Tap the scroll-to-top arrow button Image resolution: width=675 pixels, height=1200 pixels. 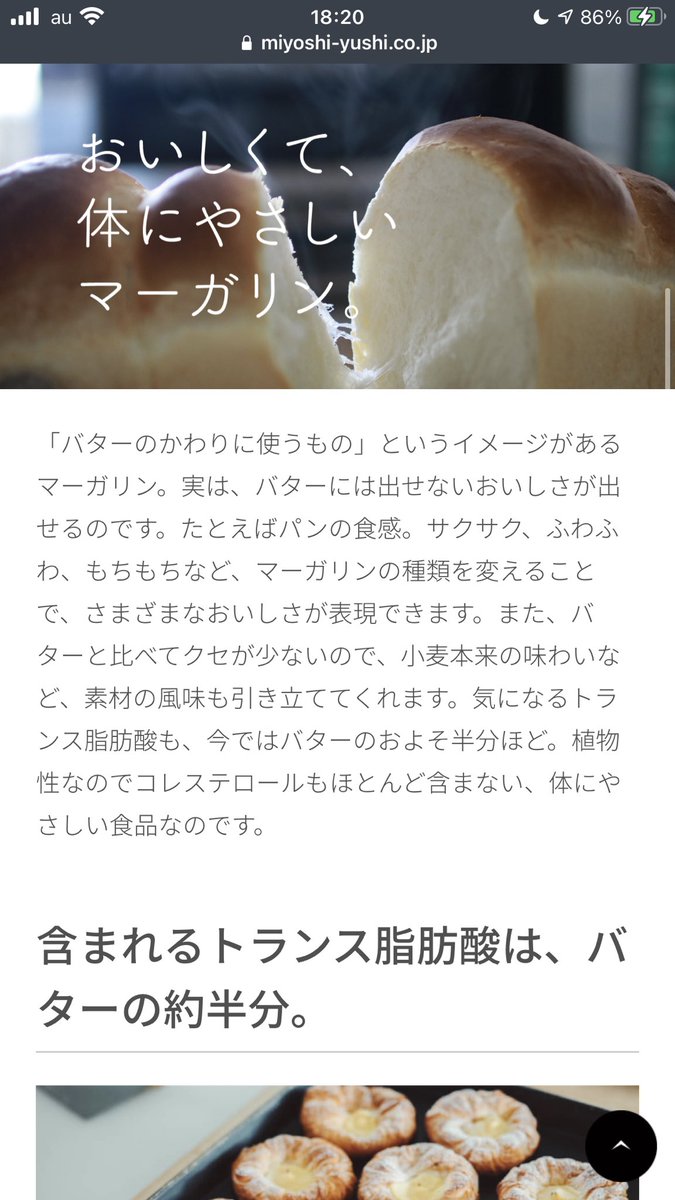pyautogui.click(x=620, y=1146)
